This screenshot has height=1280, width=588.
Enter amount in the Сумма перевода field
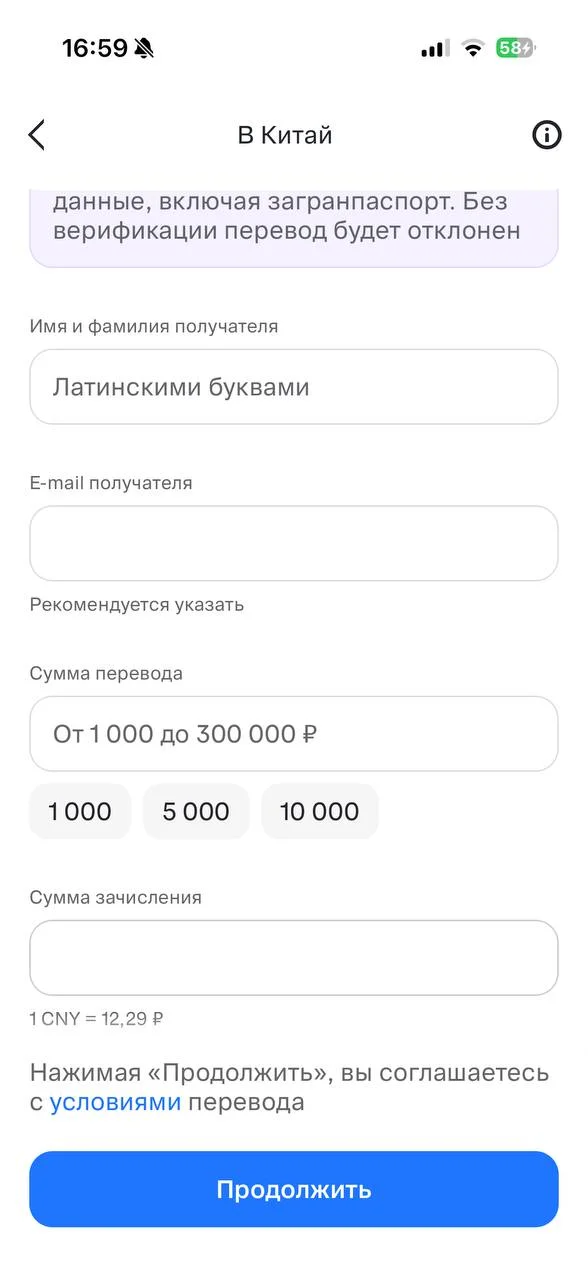pyautogui.click(x=294, y=734)
